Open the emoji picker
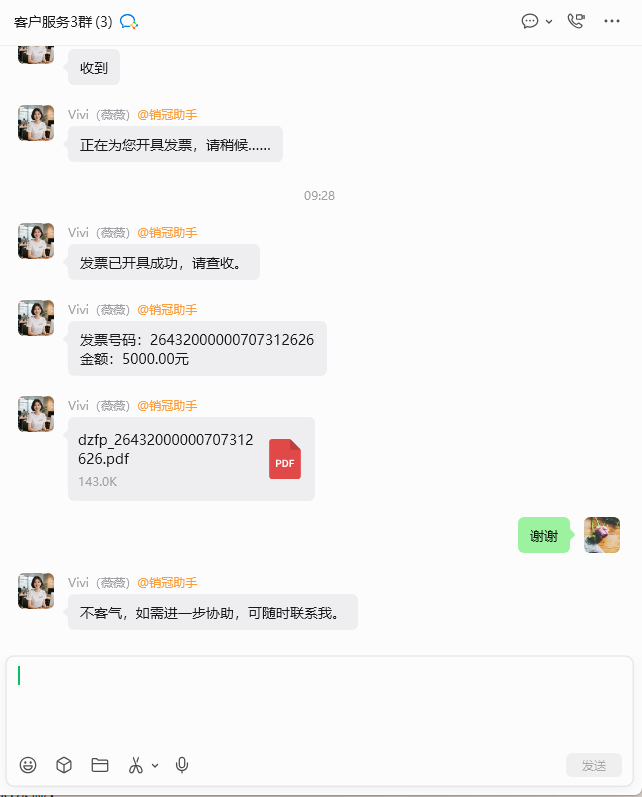Viewport: 642px width, 797px height. (28, 765)
